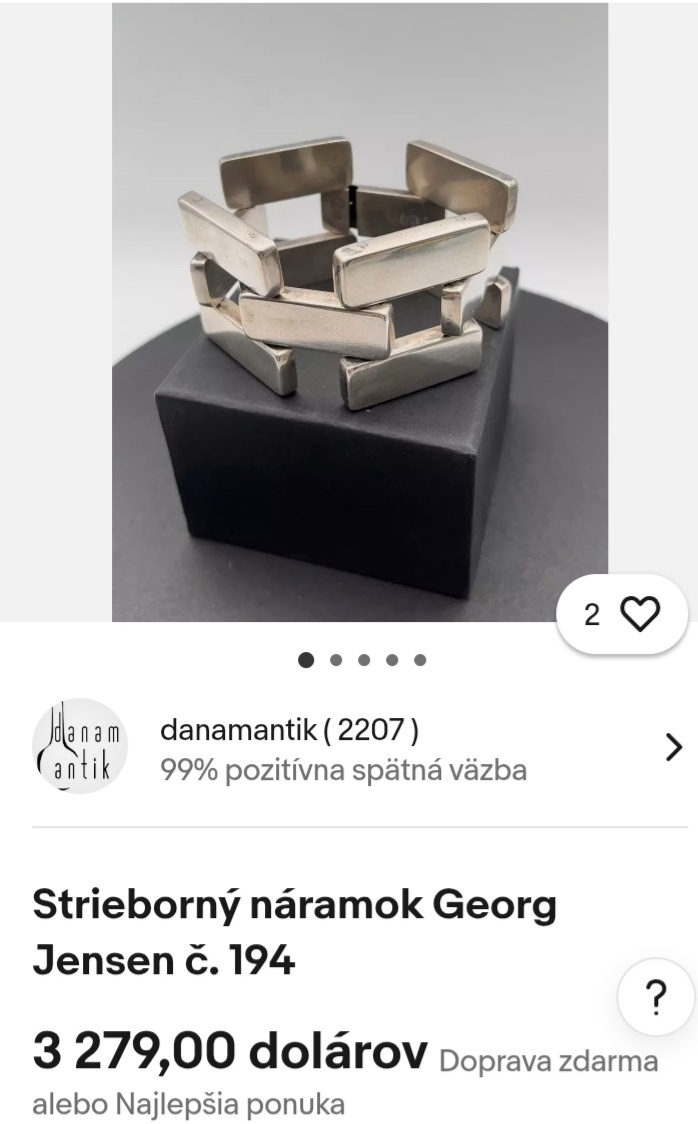The height and width of the screenshot is (1124, 698).
Task: Tap the question mark help button
Action: click(656, 997)
